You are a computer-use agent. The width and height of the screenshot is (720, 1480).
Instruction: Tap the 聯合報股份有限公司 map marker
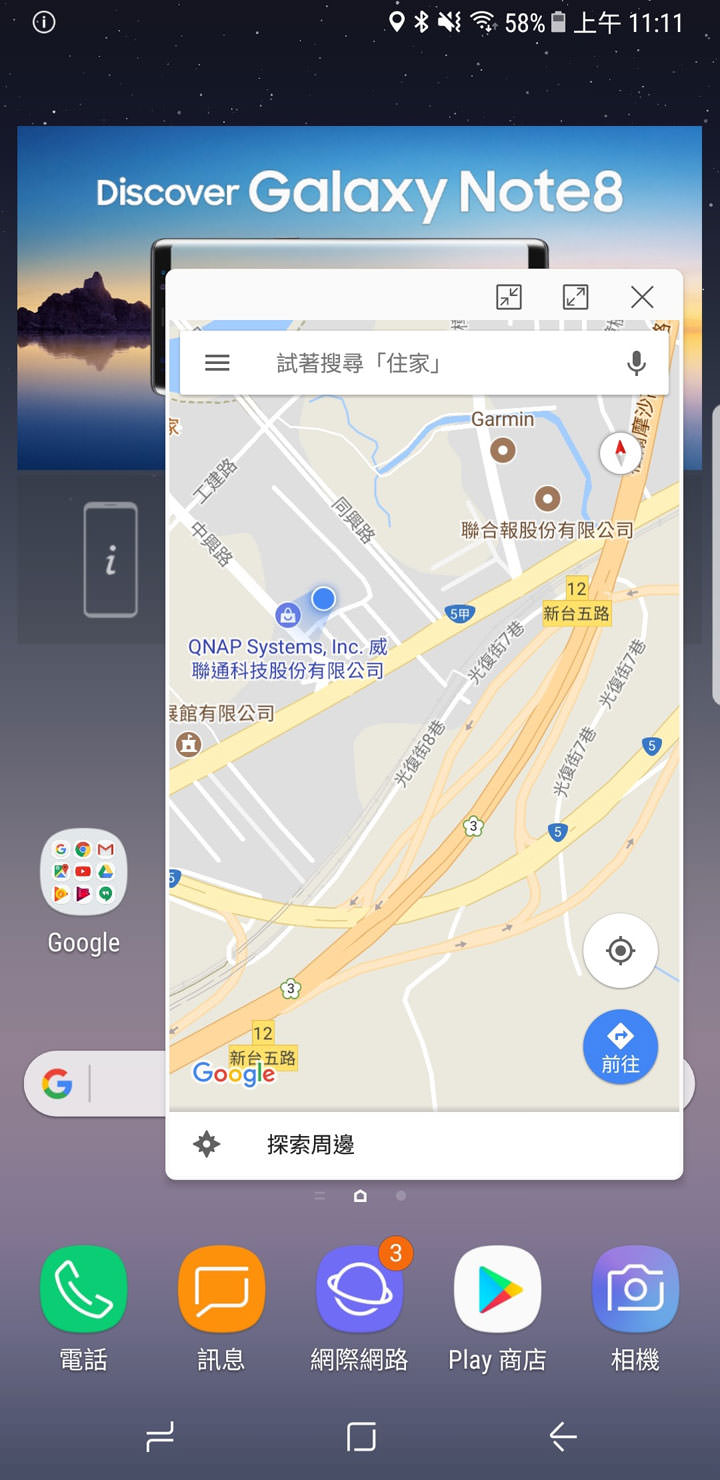(547, 497)
